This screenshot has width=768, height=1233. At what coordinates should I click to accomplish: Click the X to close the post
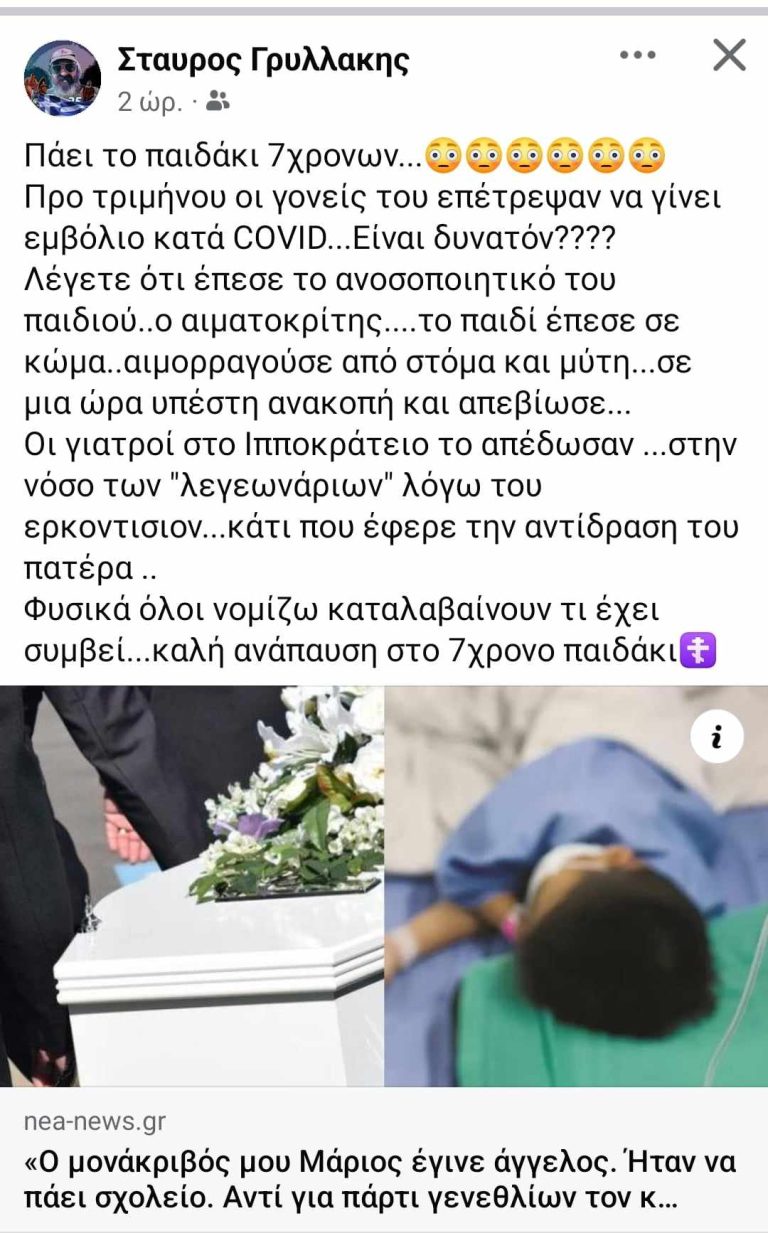tap(728, 54)
